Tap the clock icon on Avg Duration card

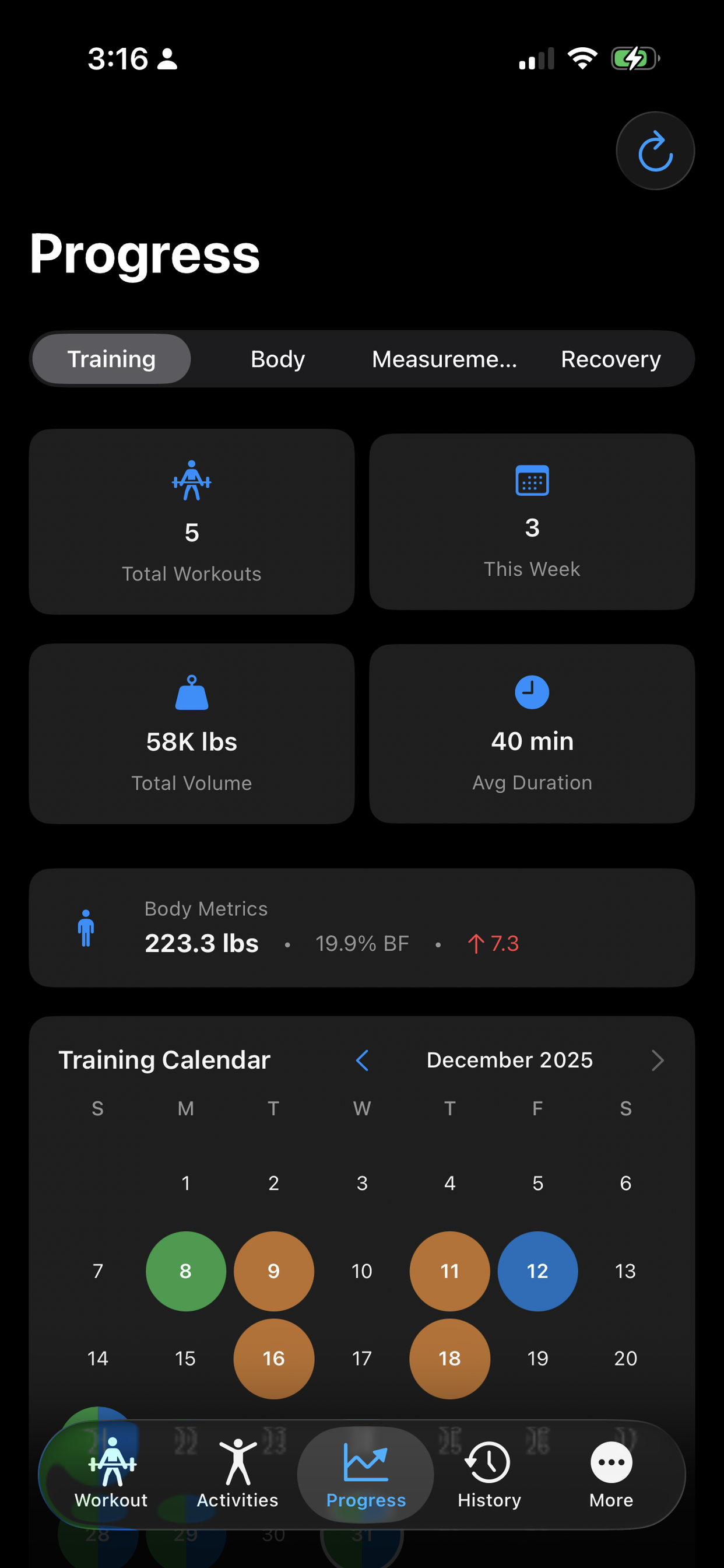(532, 691)
